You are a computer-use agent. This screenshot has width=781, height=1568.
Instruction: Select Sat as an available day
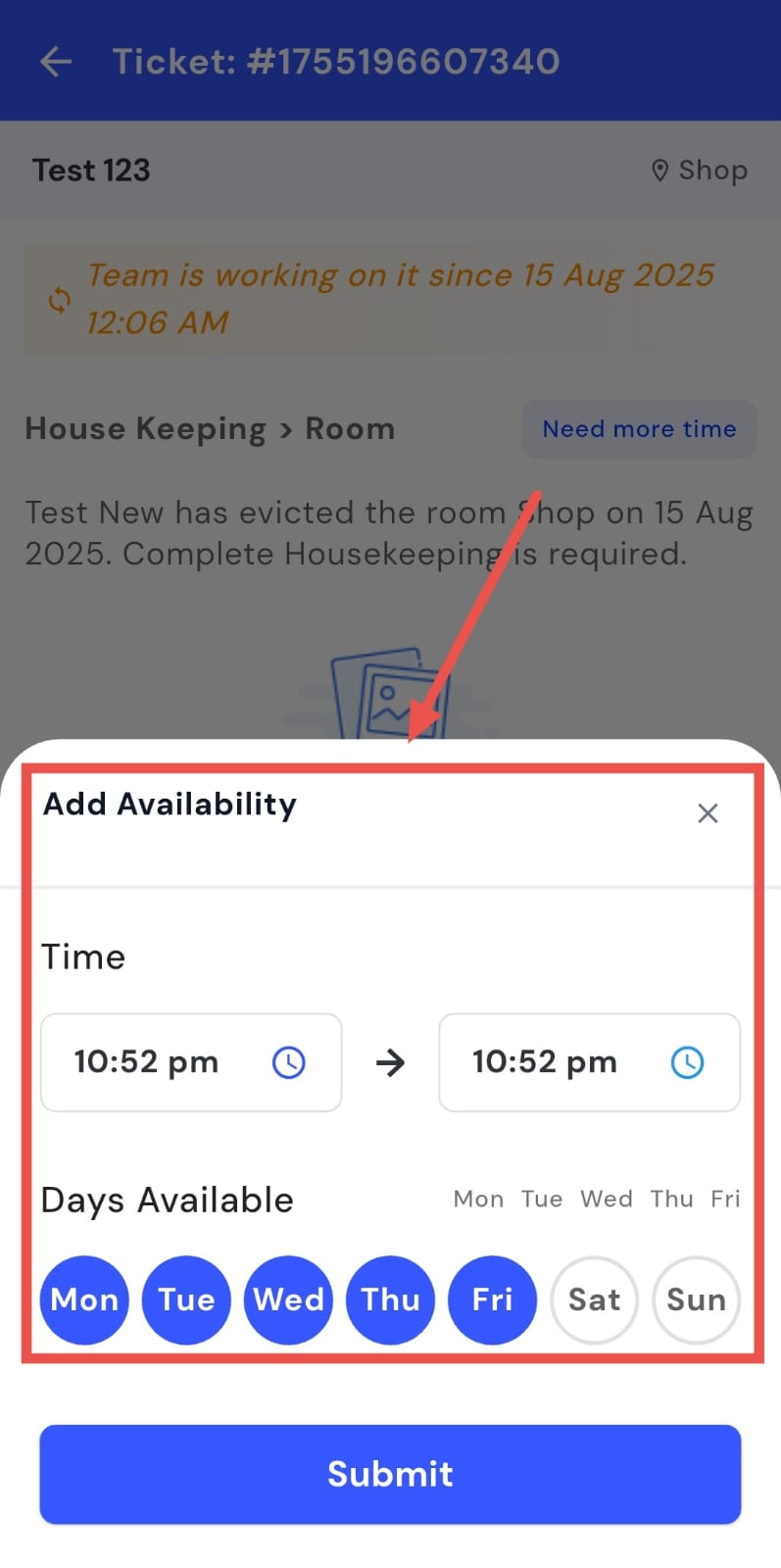coord(594,1299)
